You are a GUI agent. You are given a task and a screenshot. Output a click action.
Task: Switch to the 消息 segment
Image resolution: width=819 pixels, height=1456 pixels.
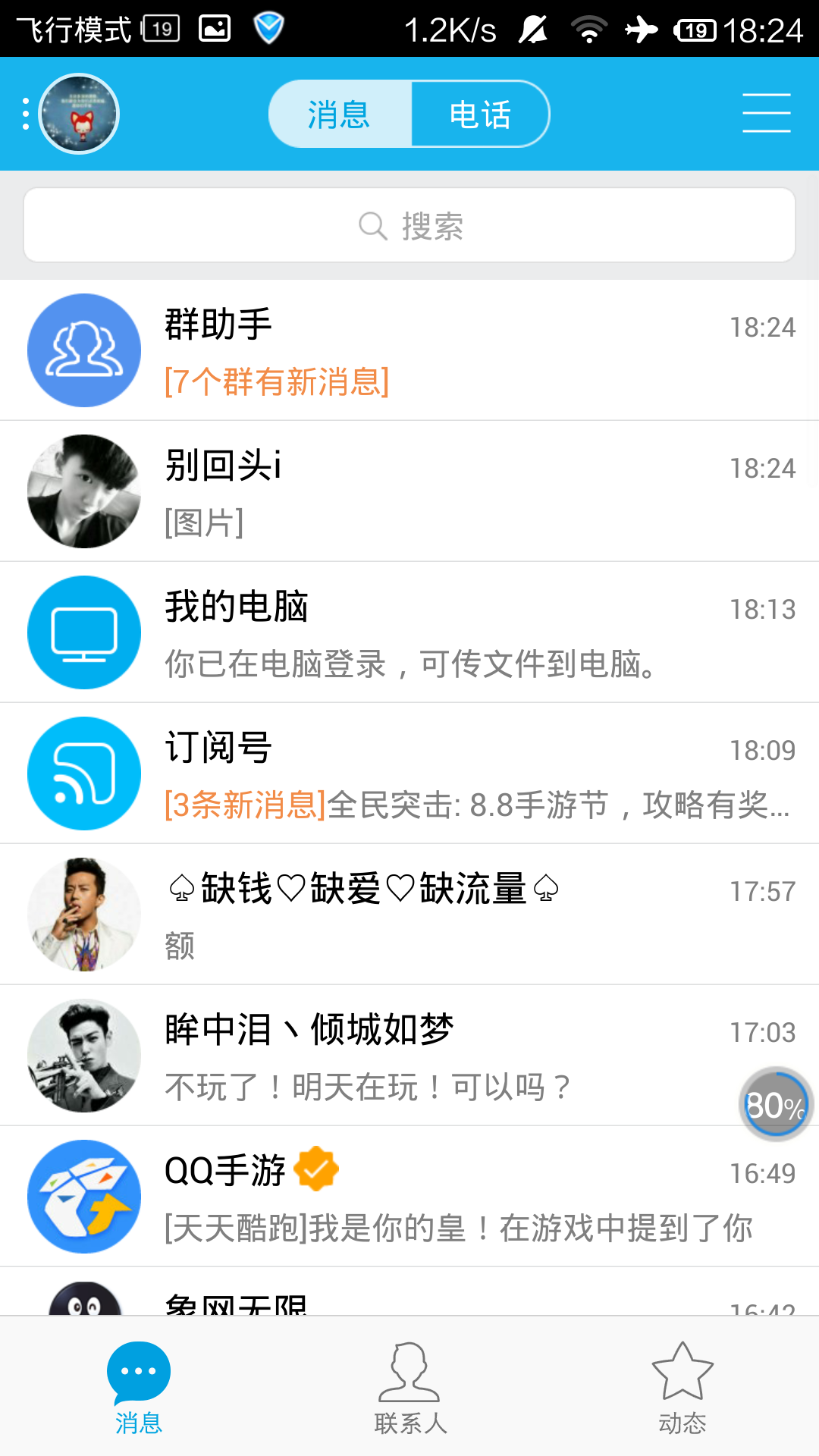pos(340,114)
